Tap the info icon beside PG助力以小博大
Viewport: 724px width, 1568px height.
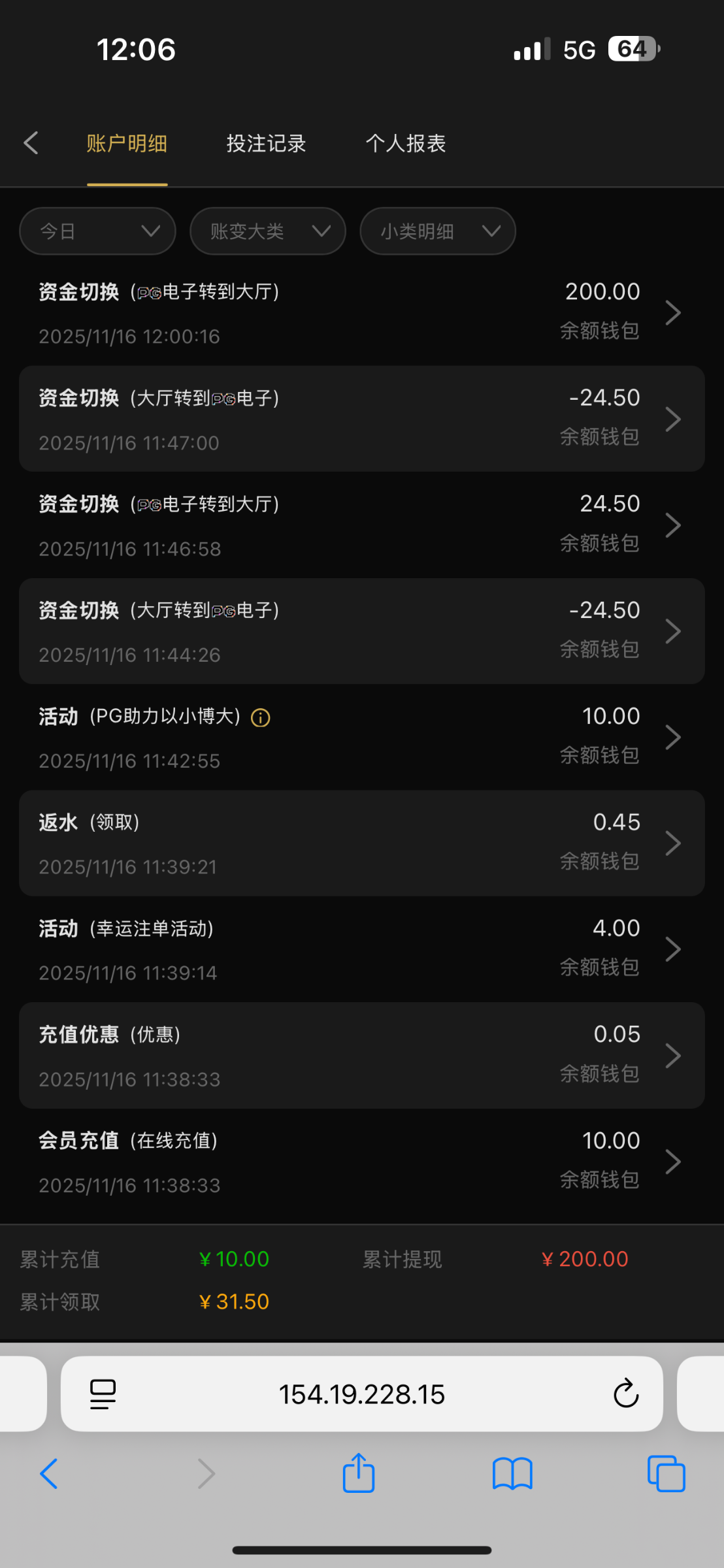tap(261, 718)
